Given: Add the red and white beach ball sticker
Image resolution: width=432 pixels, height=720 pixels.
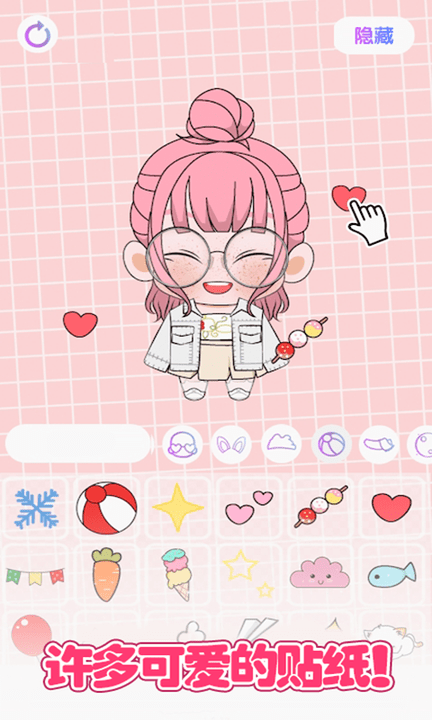Looking at the screenshot, I should pos(106,508).
